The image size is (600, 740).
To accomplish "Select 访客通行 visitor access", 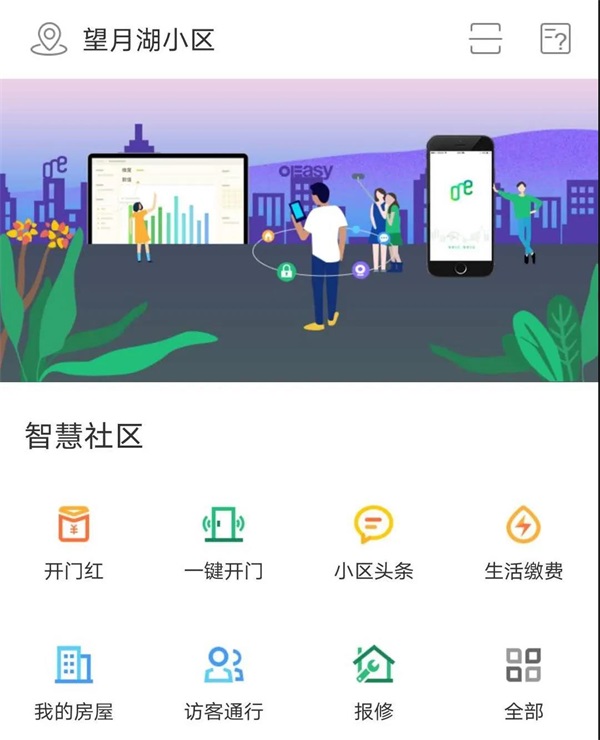I will [224, 682].
